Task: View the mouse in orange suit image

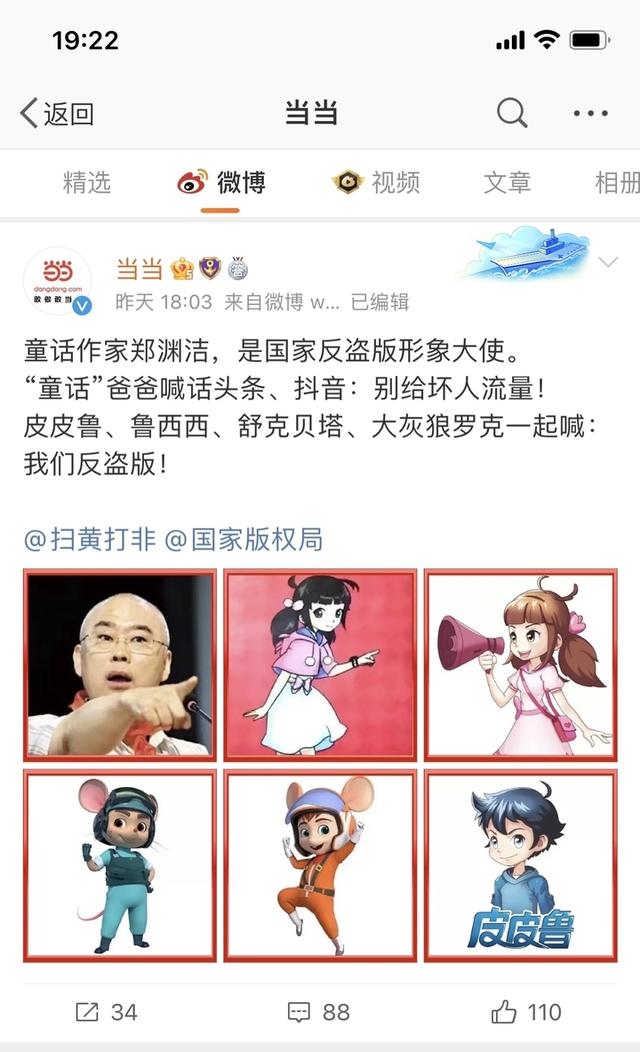Action: pyautogui.click(x=320, y=865)
